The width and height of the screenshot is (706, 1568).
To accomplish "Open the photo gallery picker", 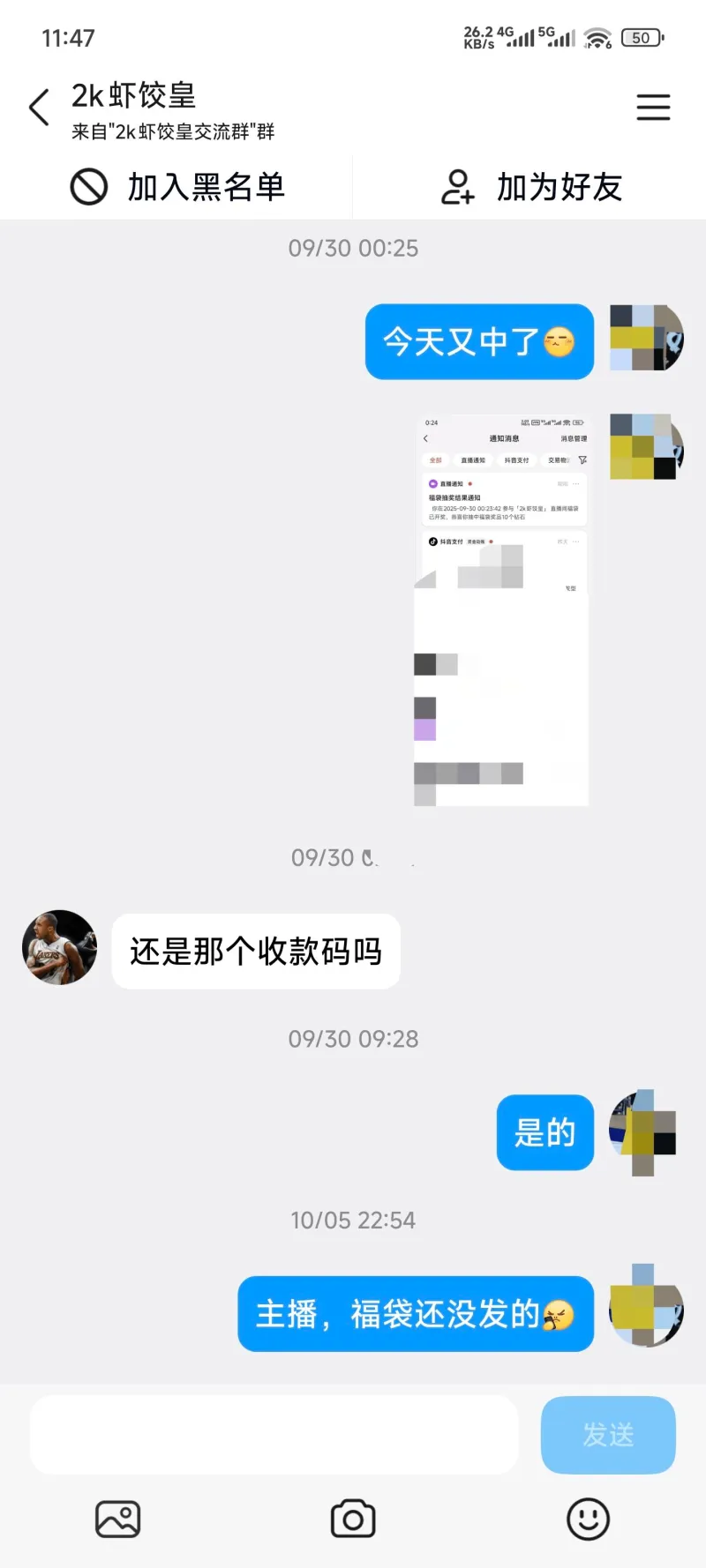I will coord(118,1519).
